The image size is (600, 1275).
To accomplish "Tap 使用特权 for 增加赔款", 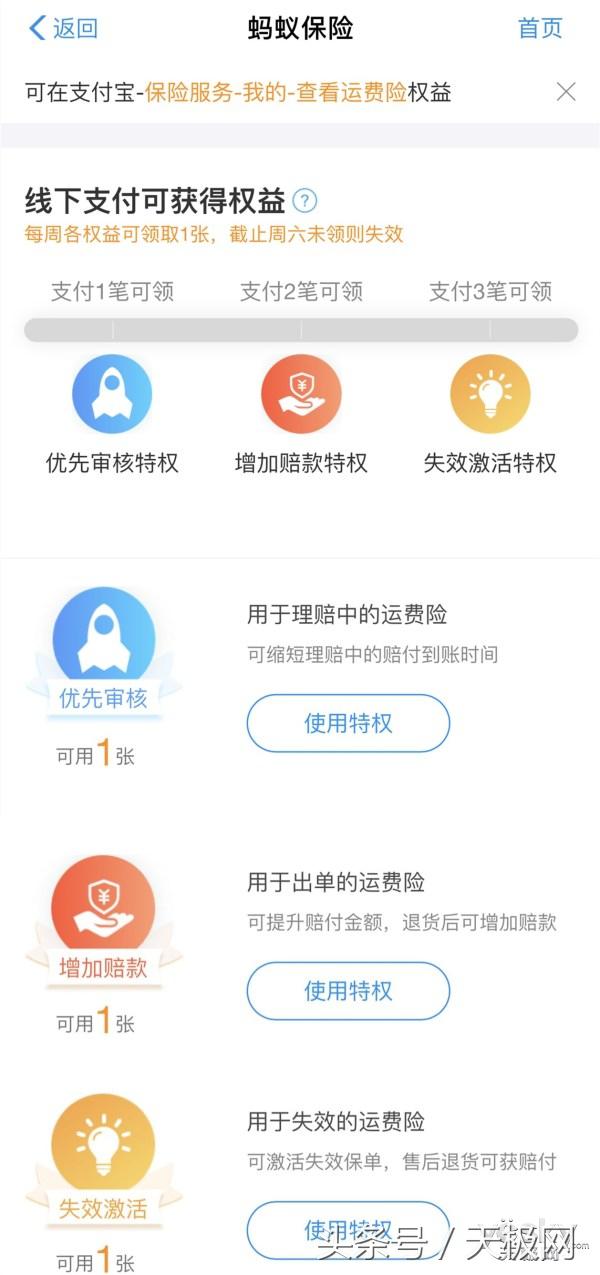I will coord(348,991).
